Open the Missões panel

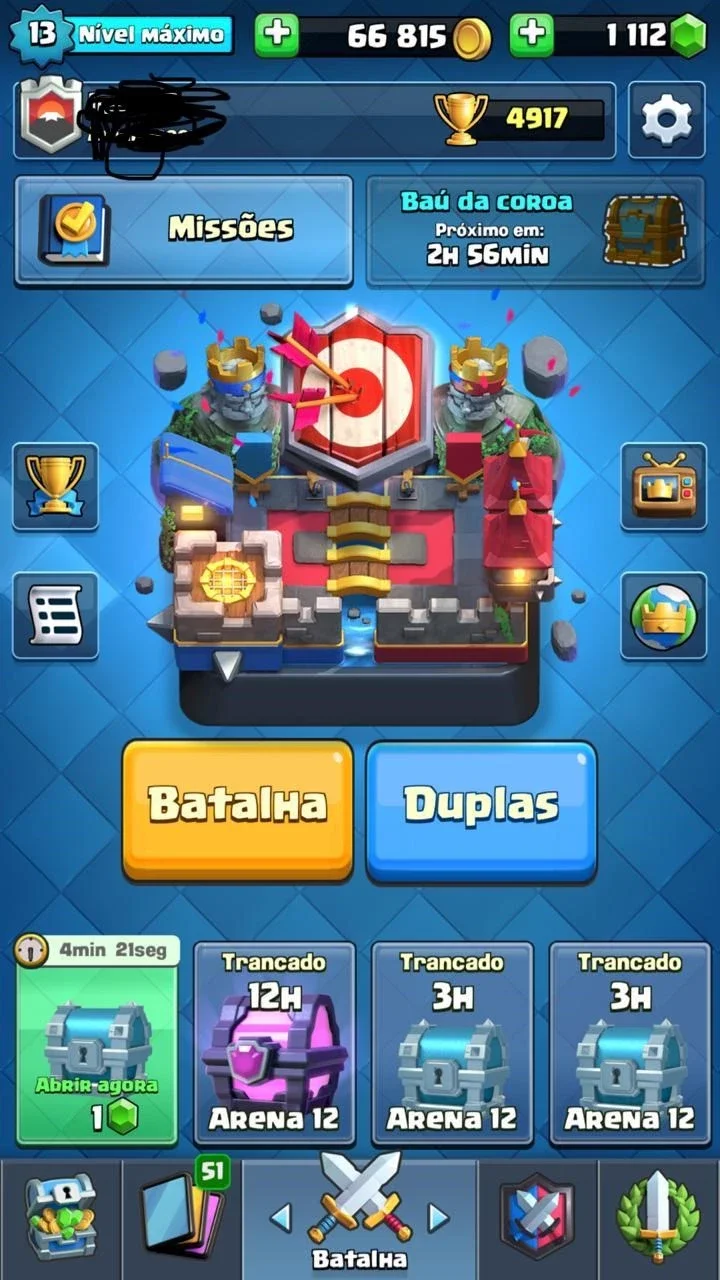click(x=183, y=231)
